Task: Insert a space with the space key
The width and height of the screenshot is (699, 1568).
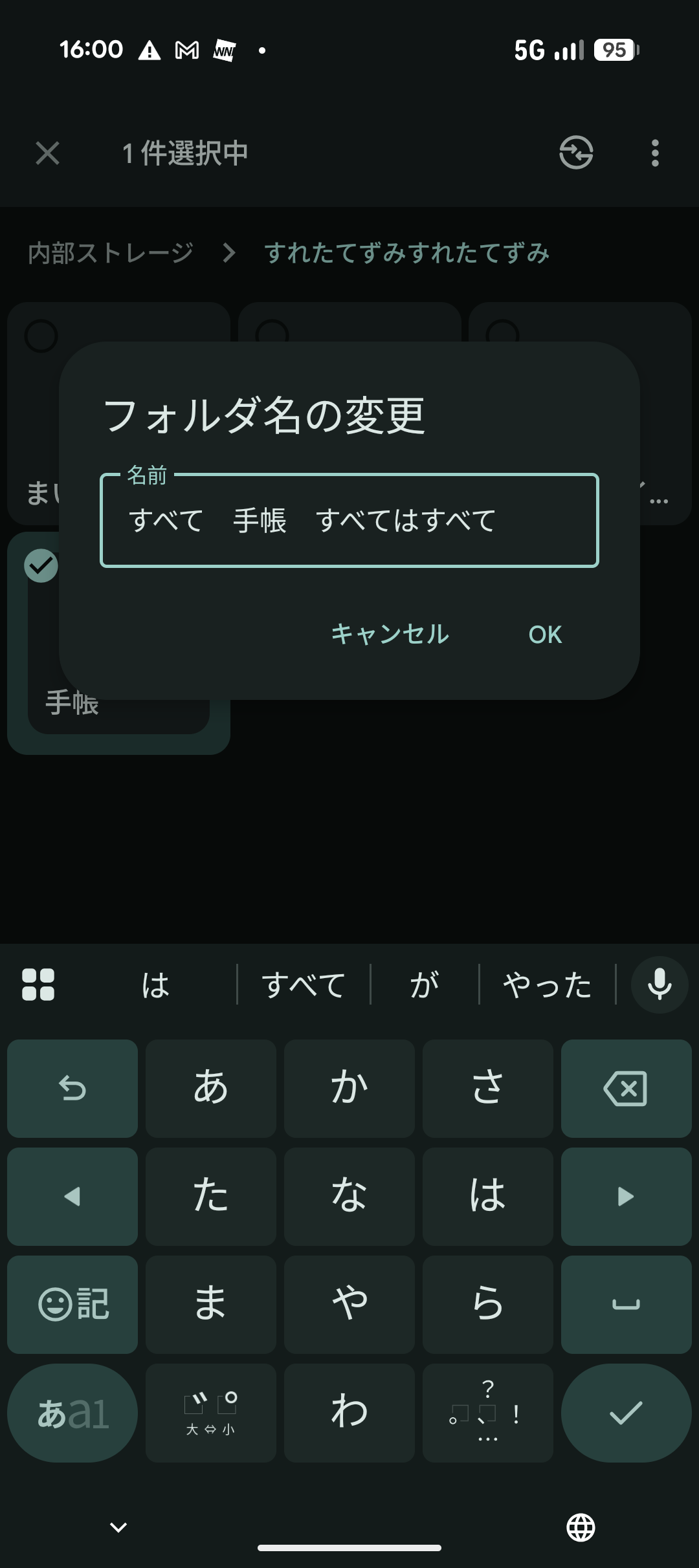Action: point(626,1304)
